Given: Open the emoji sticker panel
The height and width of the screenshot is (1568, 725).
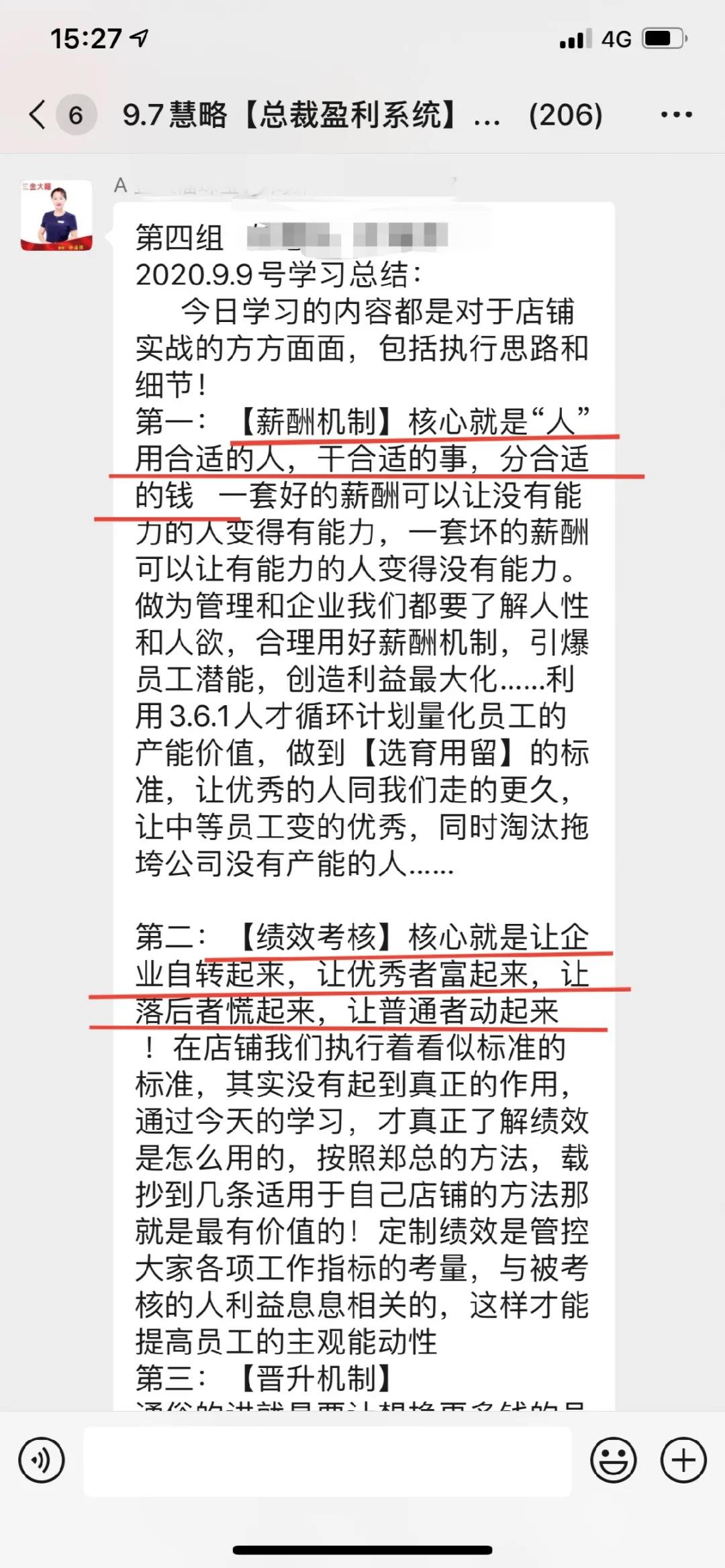Looking at the screenshot, I should point(613,1460).
